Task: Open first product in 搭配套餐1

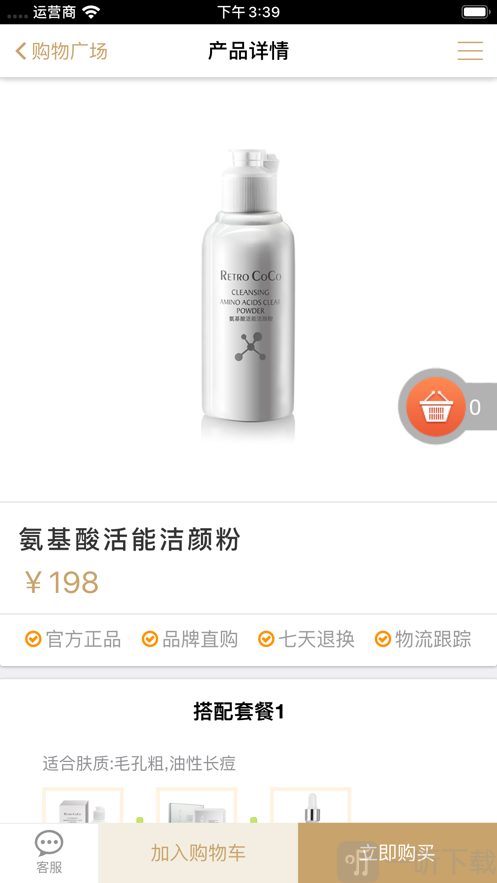Action: [x=83, y=805]
